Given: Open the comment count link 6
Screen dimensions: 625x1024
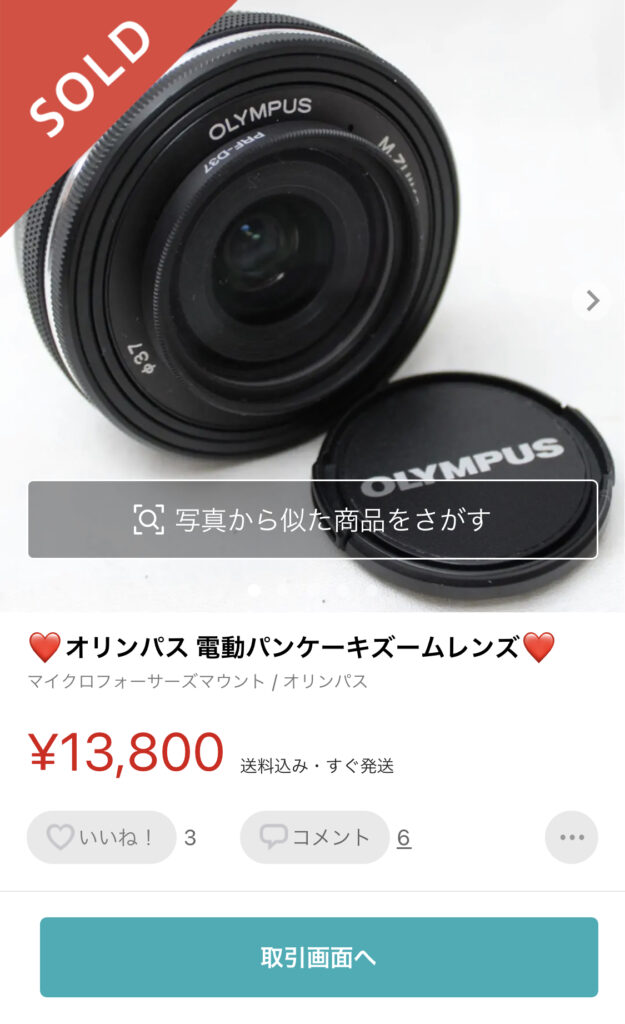Looking at the screenshot, I should pyautogui.click(x=404, y=837).
